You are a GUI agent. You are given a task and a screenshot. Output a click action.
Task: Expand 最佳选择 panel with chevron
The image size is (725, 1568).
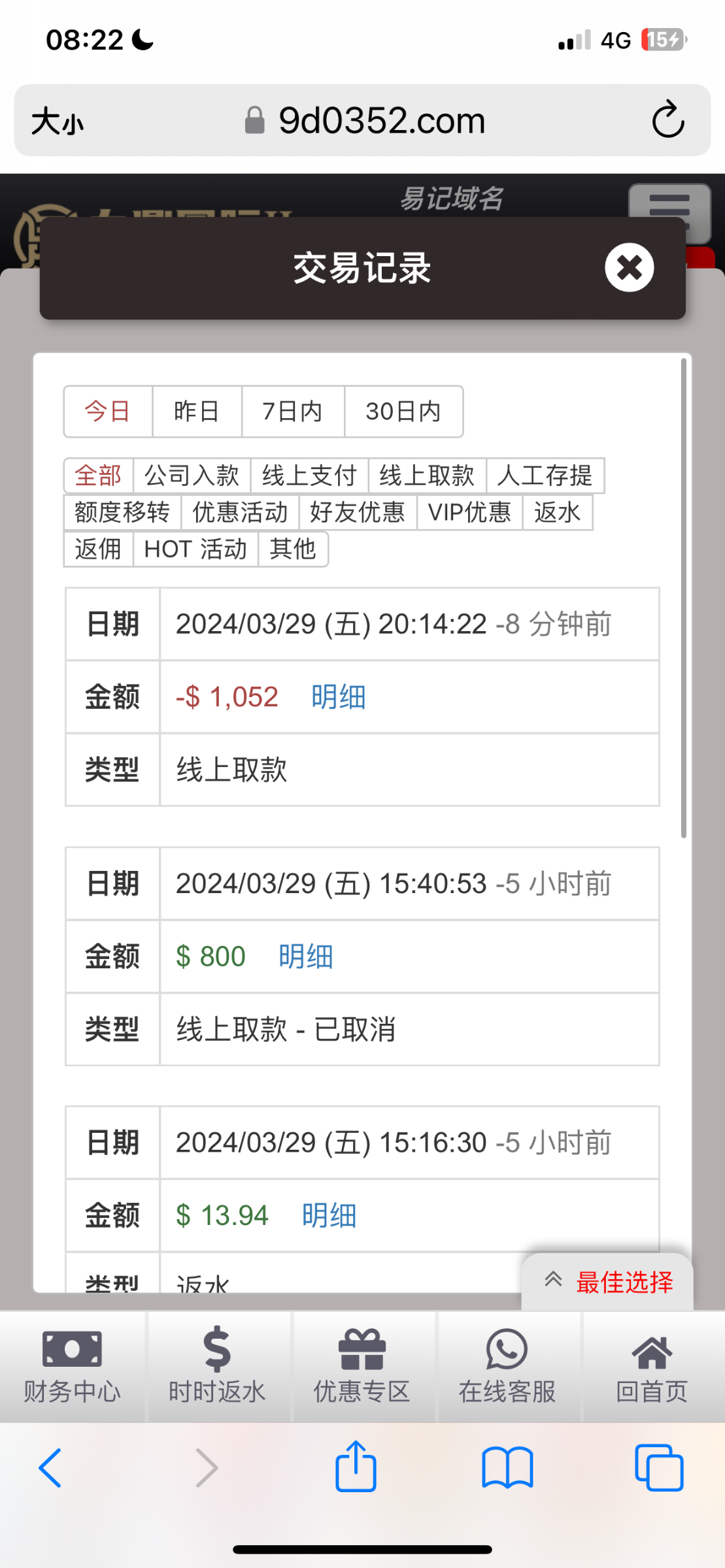554,1280
